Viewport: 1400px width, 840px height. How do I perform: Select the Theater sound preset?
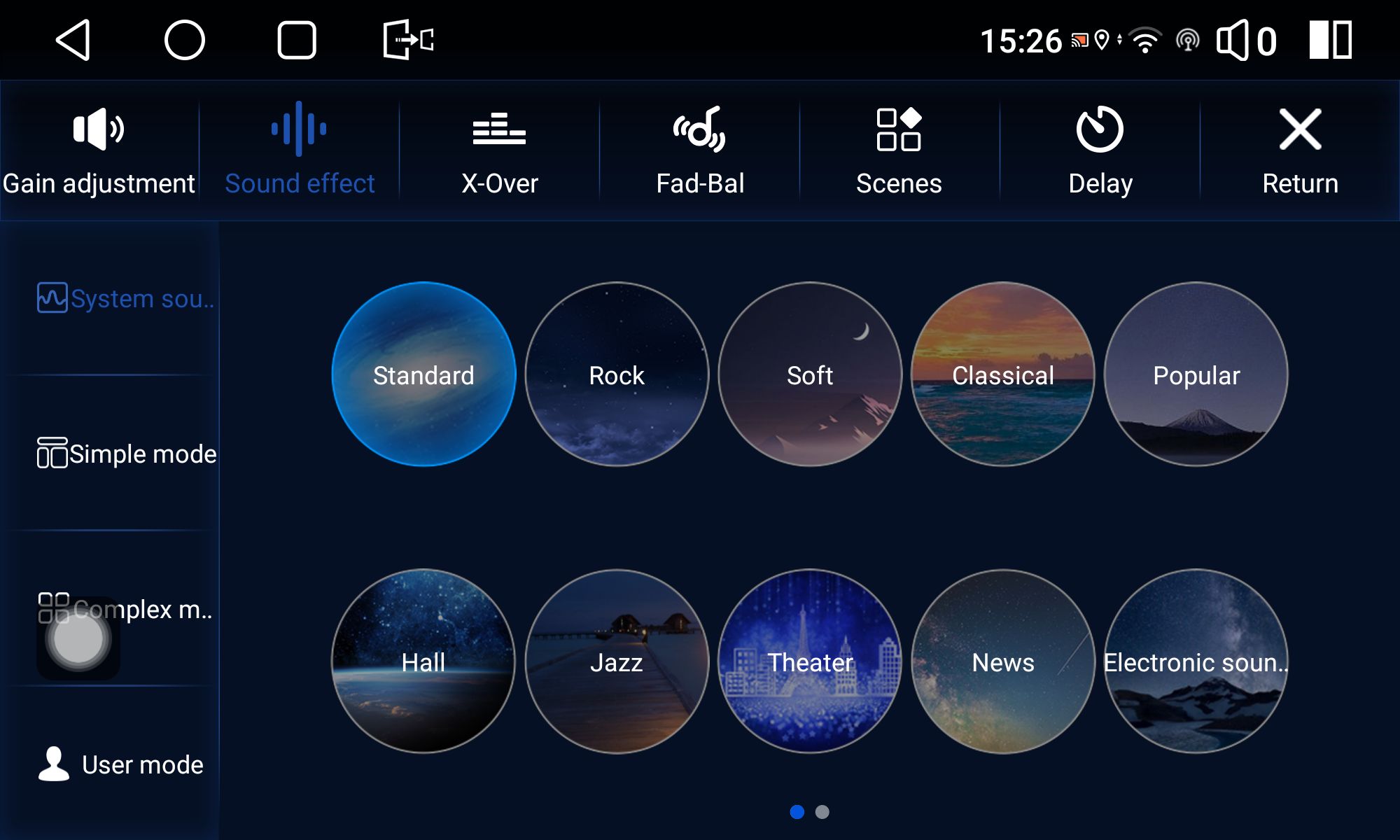click(x=810, y=661)
